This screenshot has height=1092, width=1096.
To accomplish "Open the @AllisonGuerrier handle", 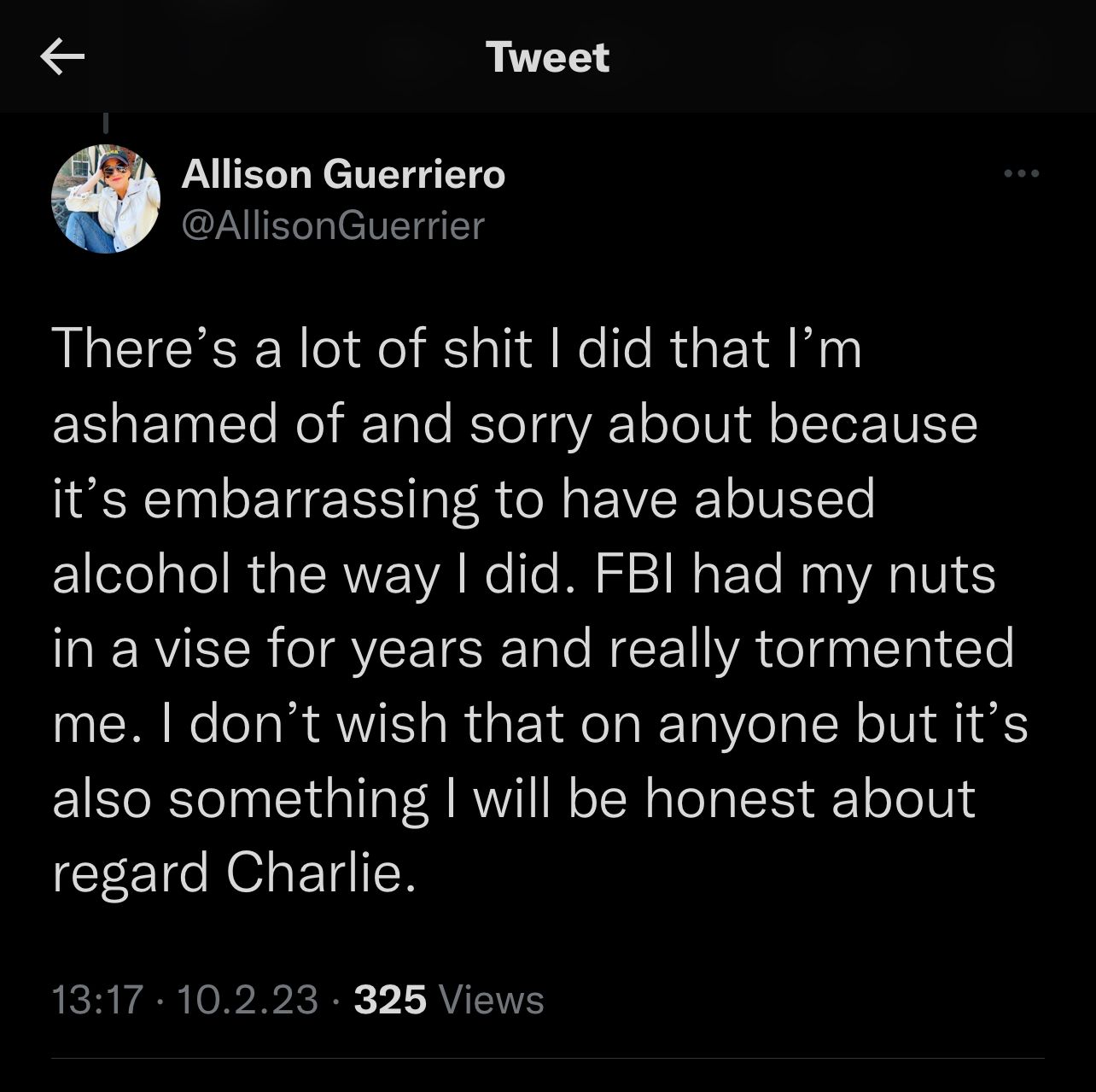I will click(x=333, y=225).
